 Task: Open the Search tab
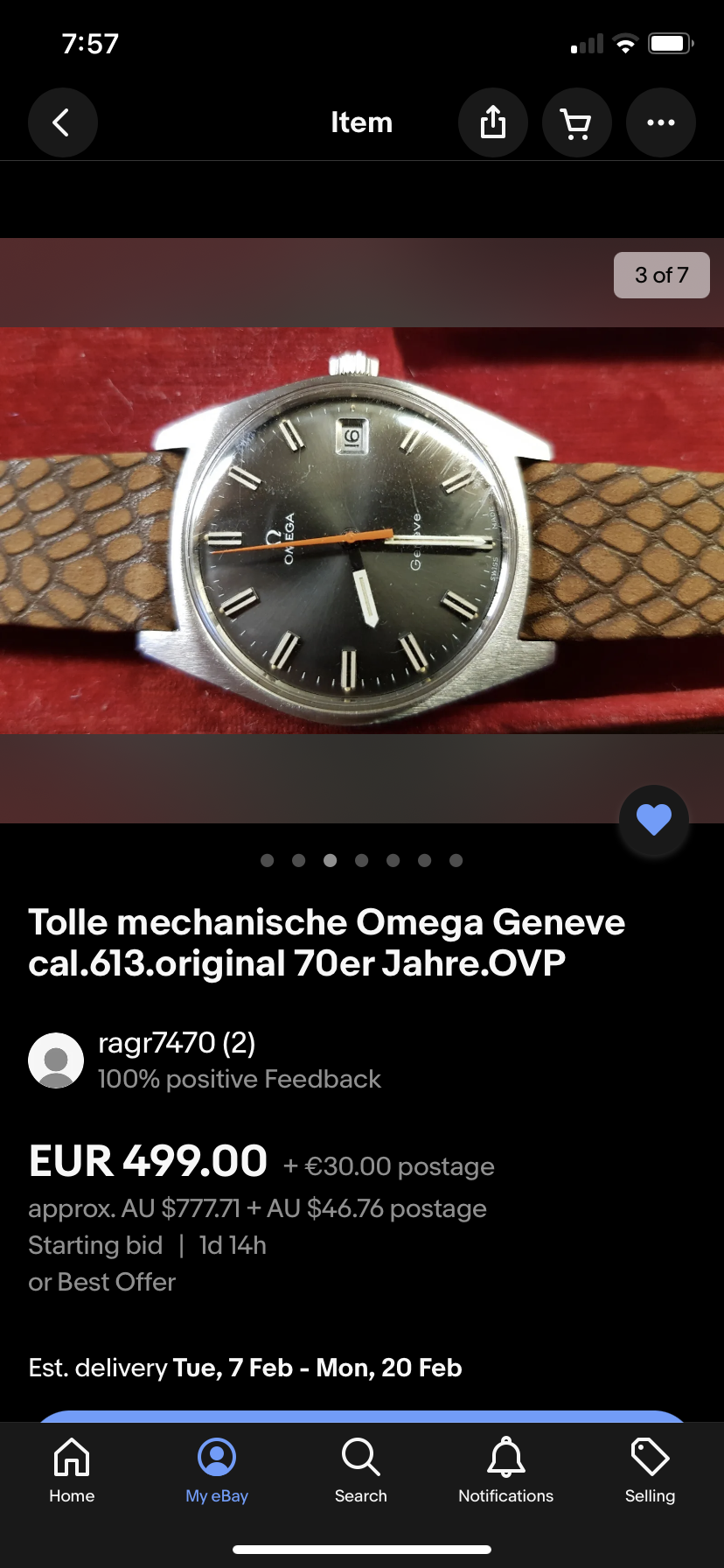point(360,1470)
